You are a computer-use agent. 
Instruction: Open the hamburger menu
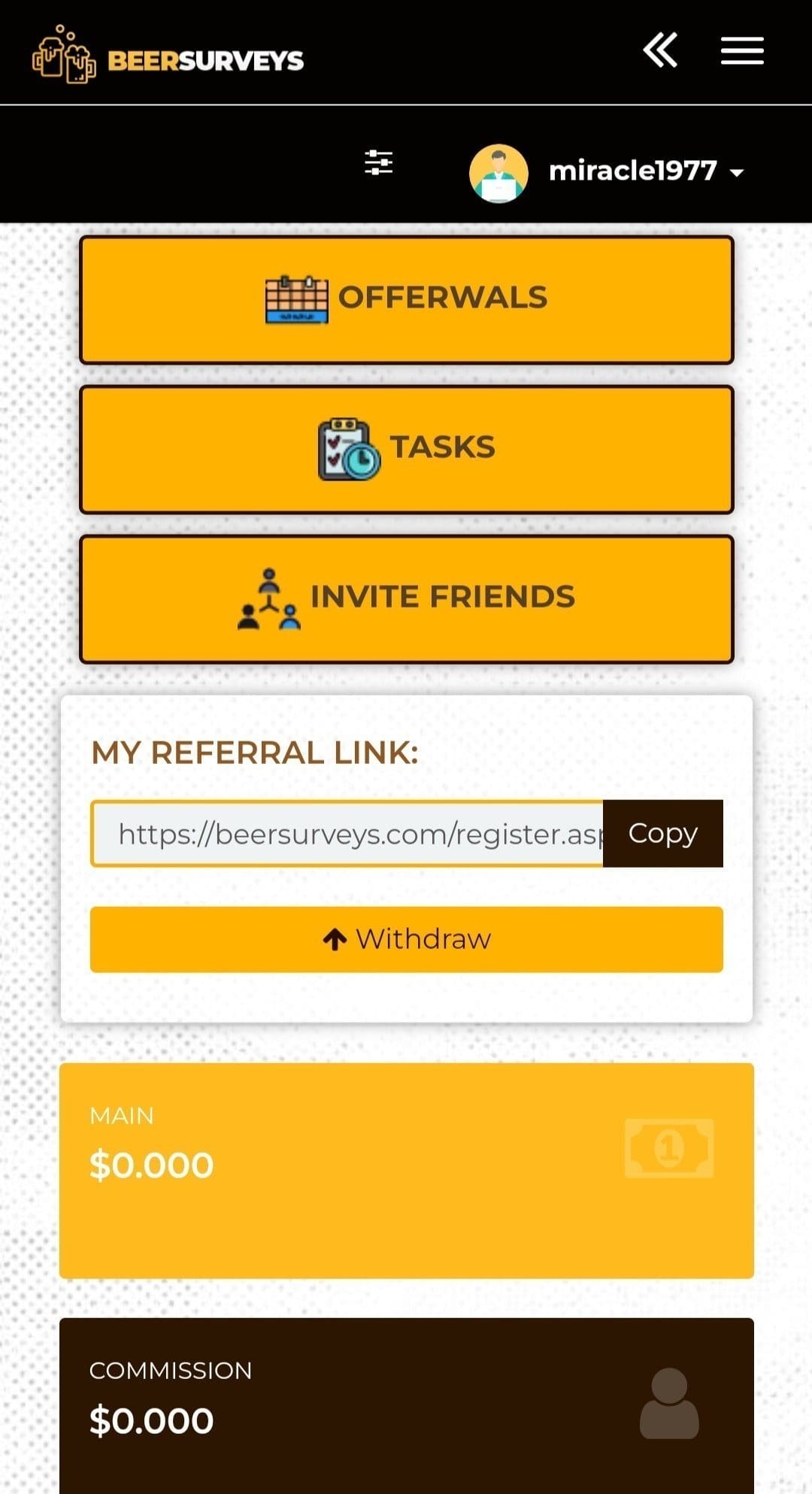pos(742,51)
